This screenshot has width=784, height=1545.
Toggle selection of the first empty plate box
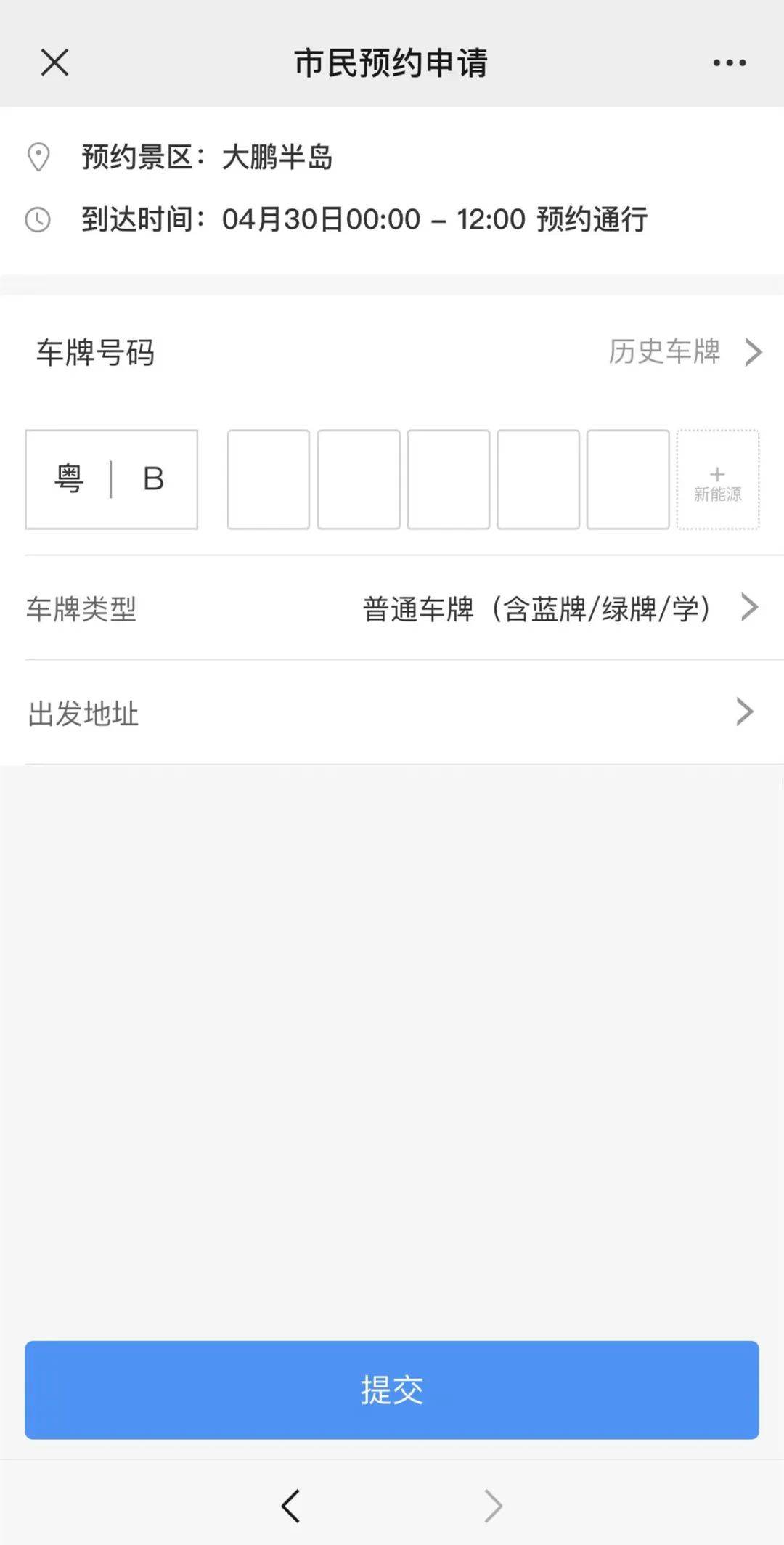point(267,479)
